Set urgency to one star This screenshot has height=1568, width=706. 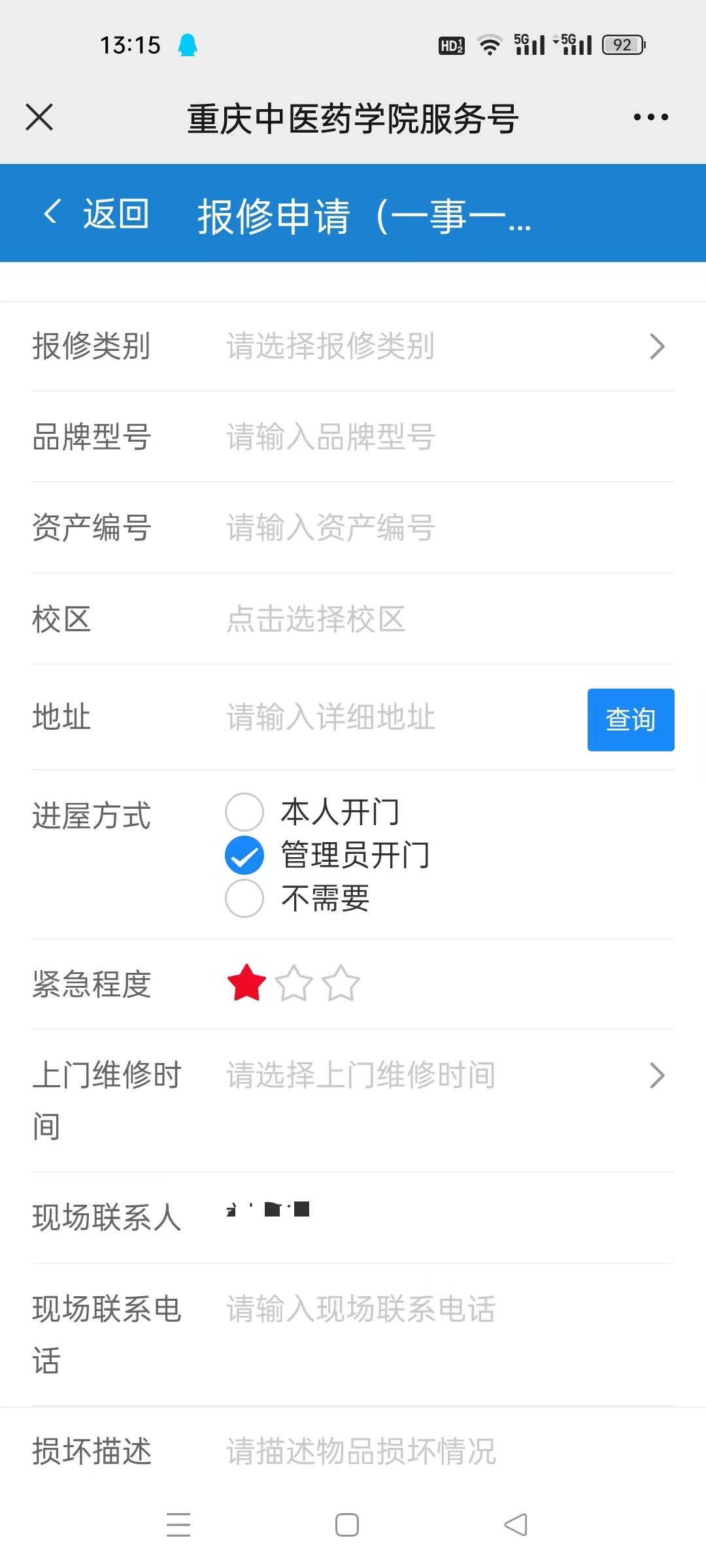[x=246, y=984]
